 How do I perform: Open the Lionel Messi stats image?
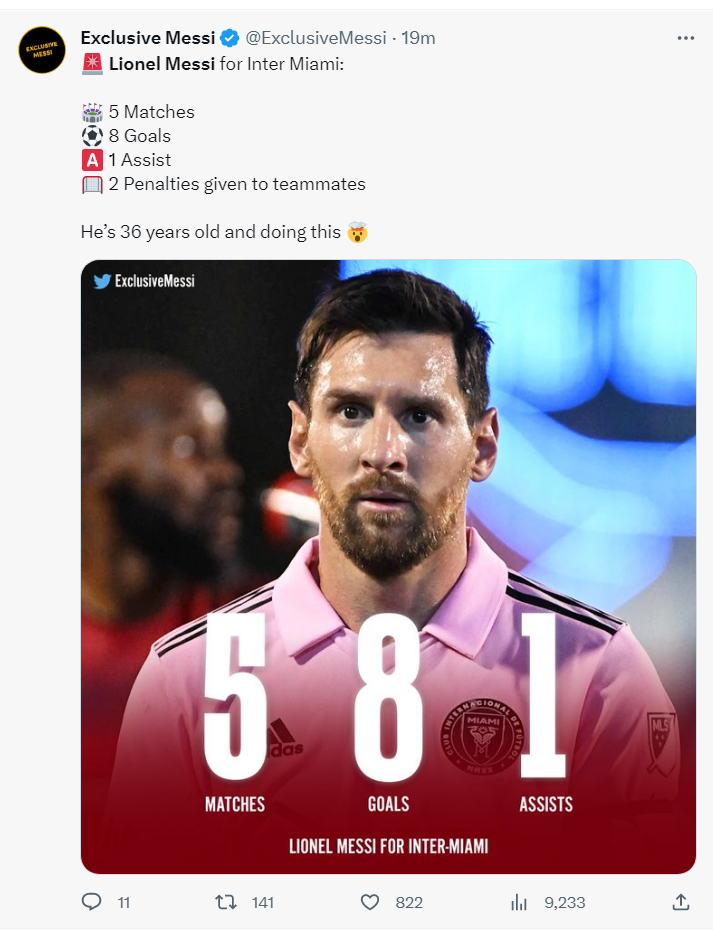click(x=388, y=566)
